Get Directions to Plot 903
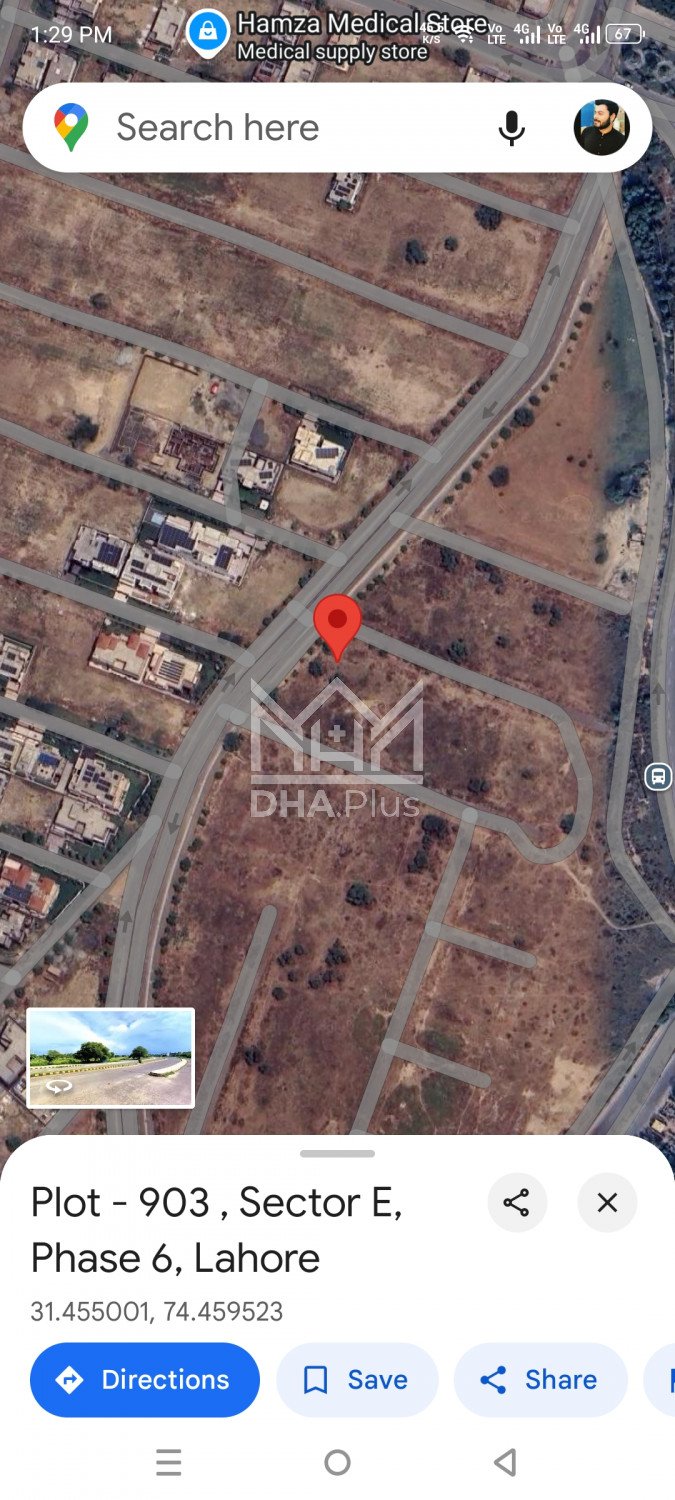 [145, 1380]
